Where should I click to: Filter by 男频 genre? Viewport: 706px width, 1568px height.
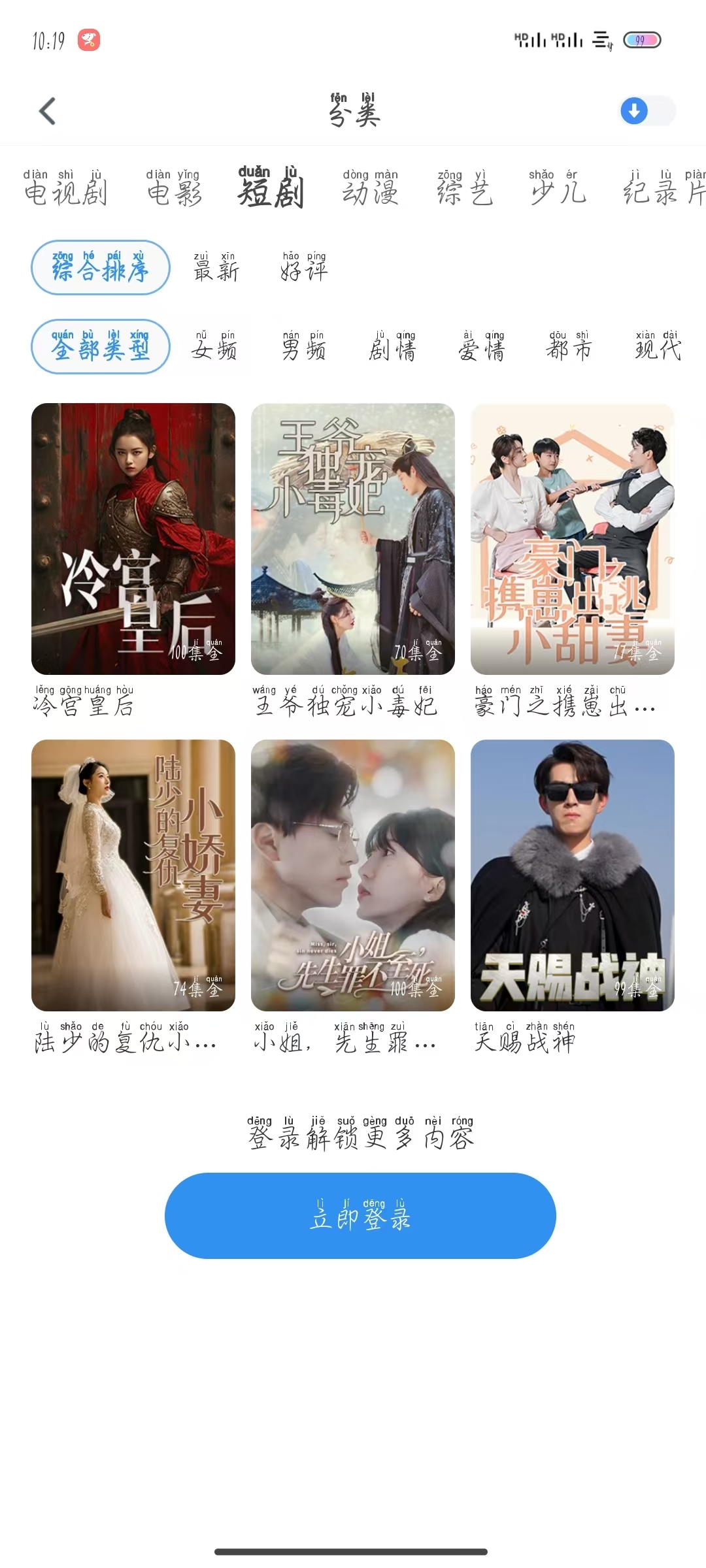[x=304, y=346]
